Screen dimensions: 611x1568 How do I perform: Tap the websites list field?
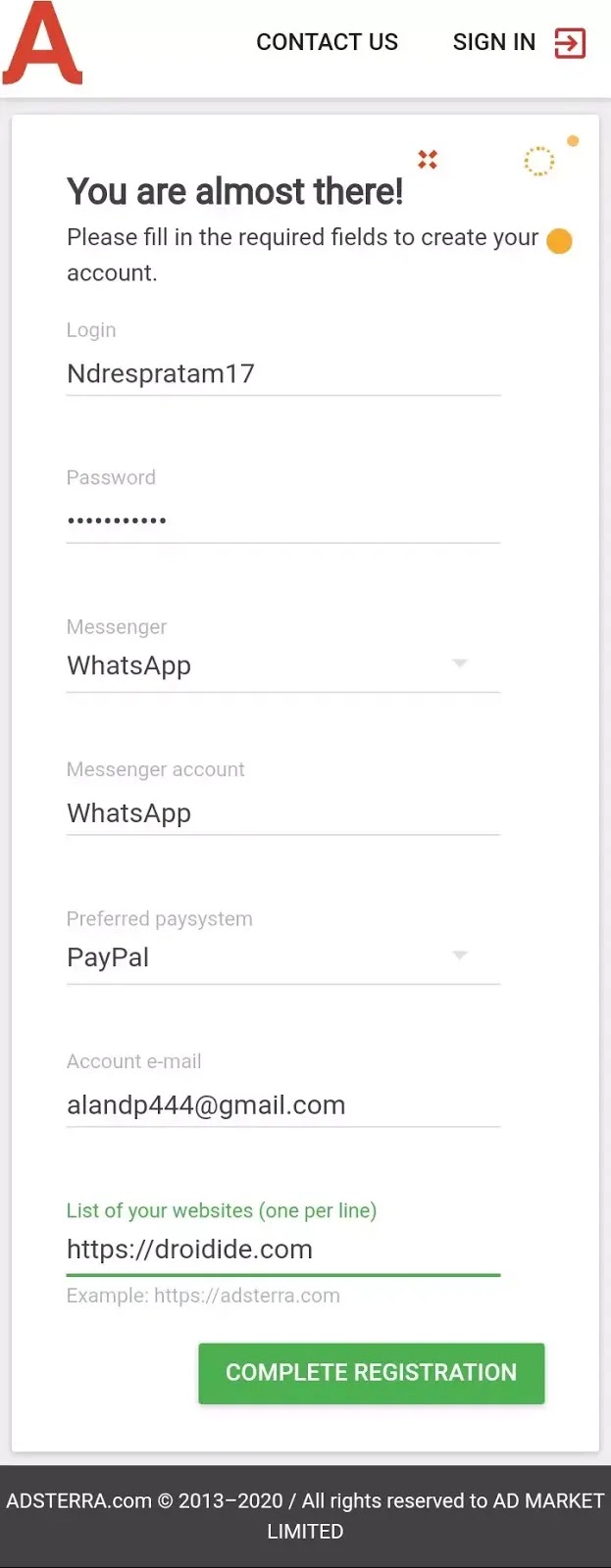click(x=282, y=1249)
